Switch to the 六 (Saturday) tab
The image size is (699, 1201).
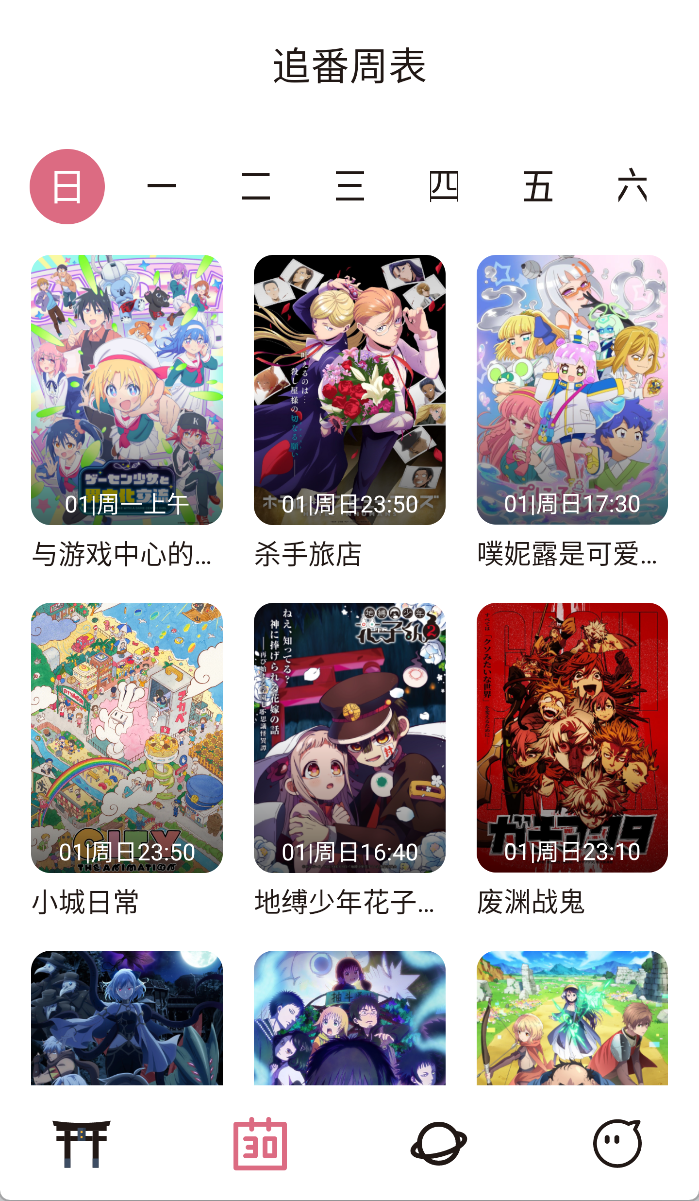[x=632, y=186]
